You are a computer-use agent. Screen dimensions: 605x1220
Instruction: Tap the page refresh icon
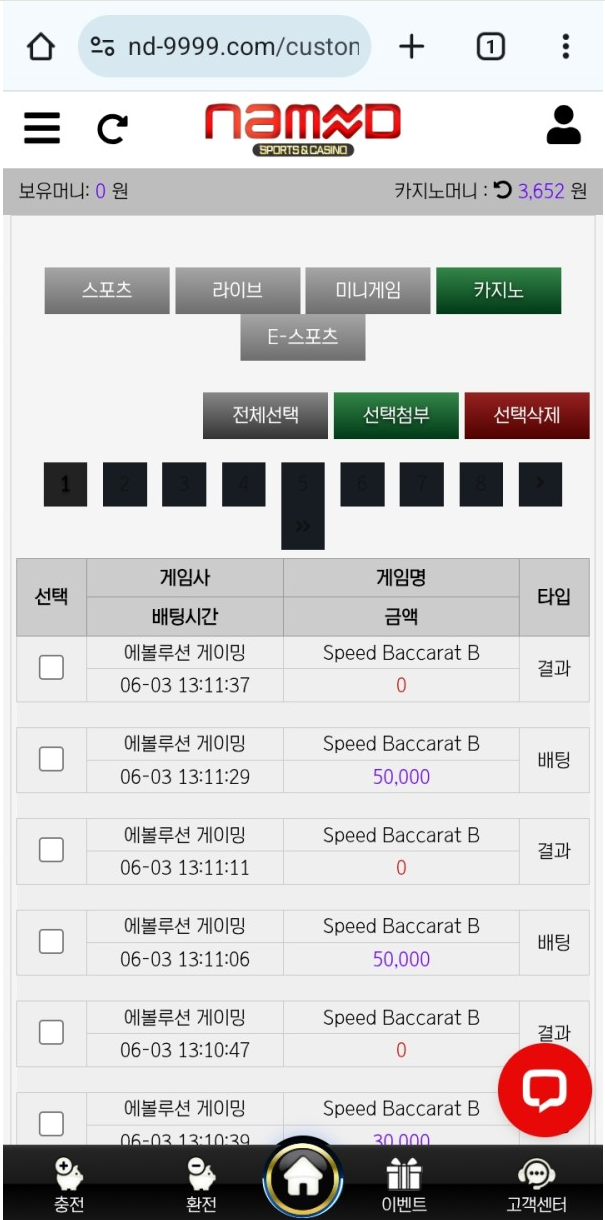click(112, 128)
